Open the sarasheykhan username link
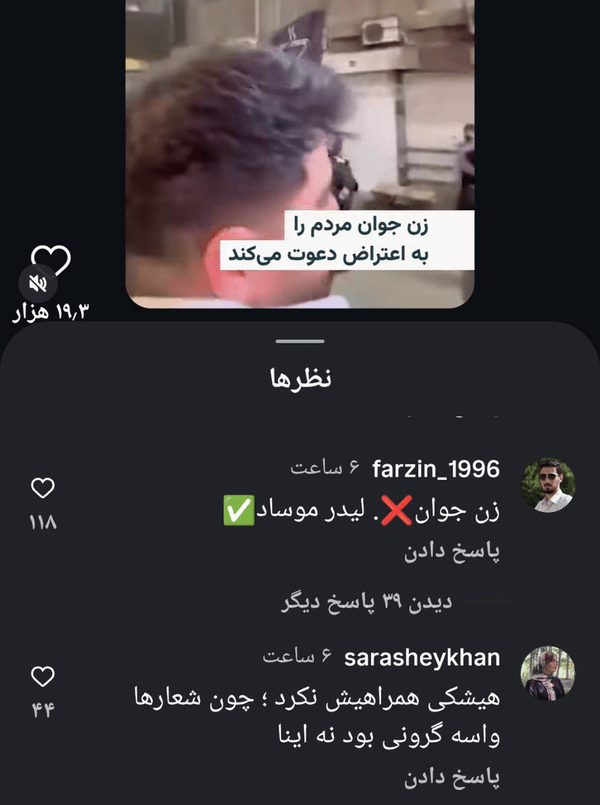 coord(422,658)
